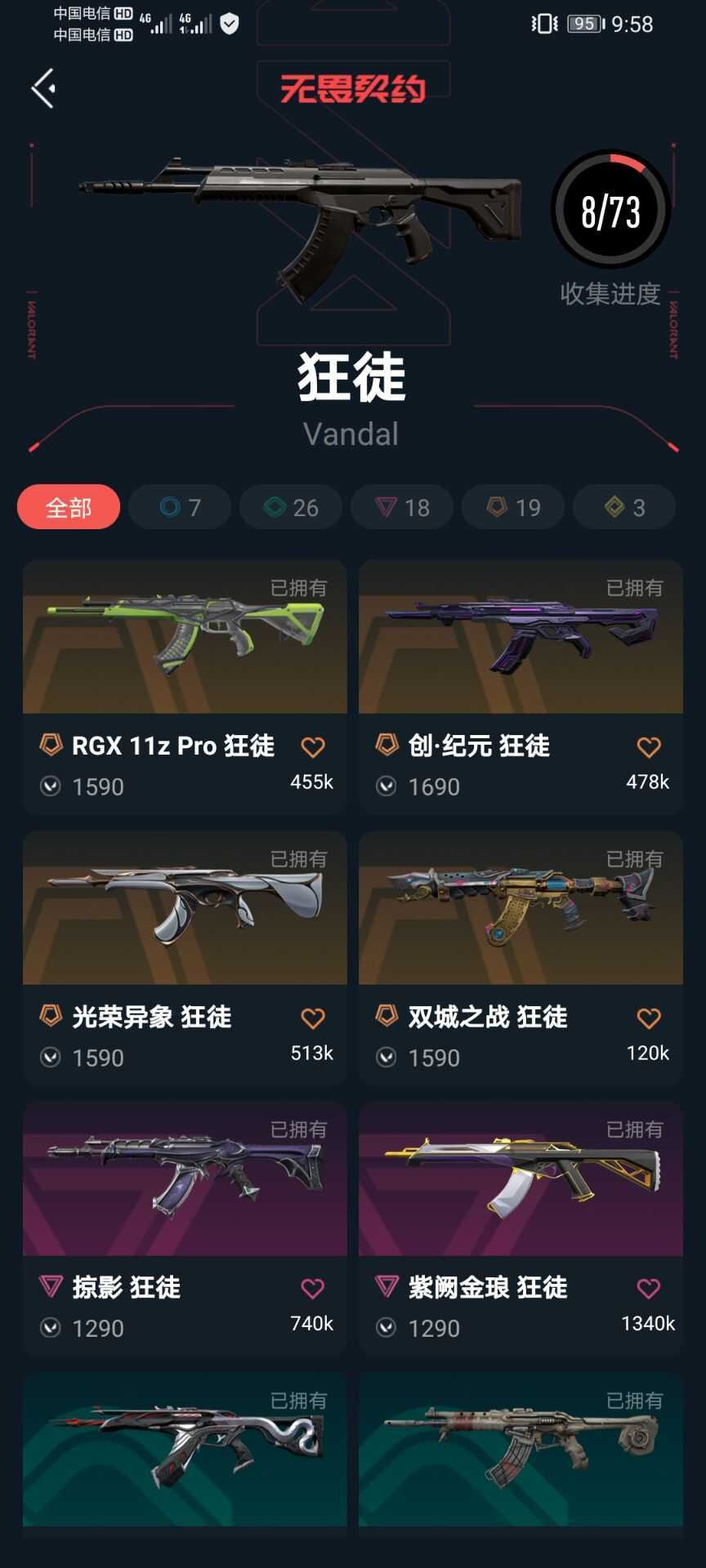706x1568 pixels.
Task: Select the 全部 filter chip
Action: point(69,507)
